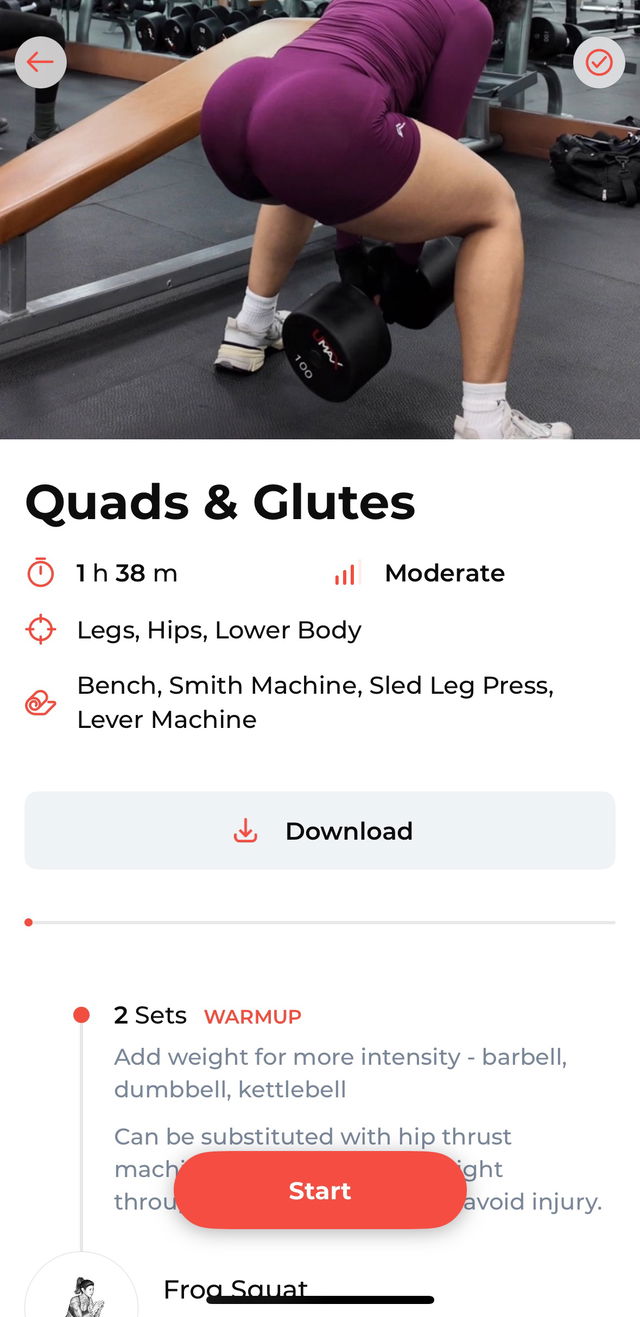The height and width of the screenshot is (1317, 640).
Task: Mark workout complete with checkmark icon
Action: click(598, 63)
